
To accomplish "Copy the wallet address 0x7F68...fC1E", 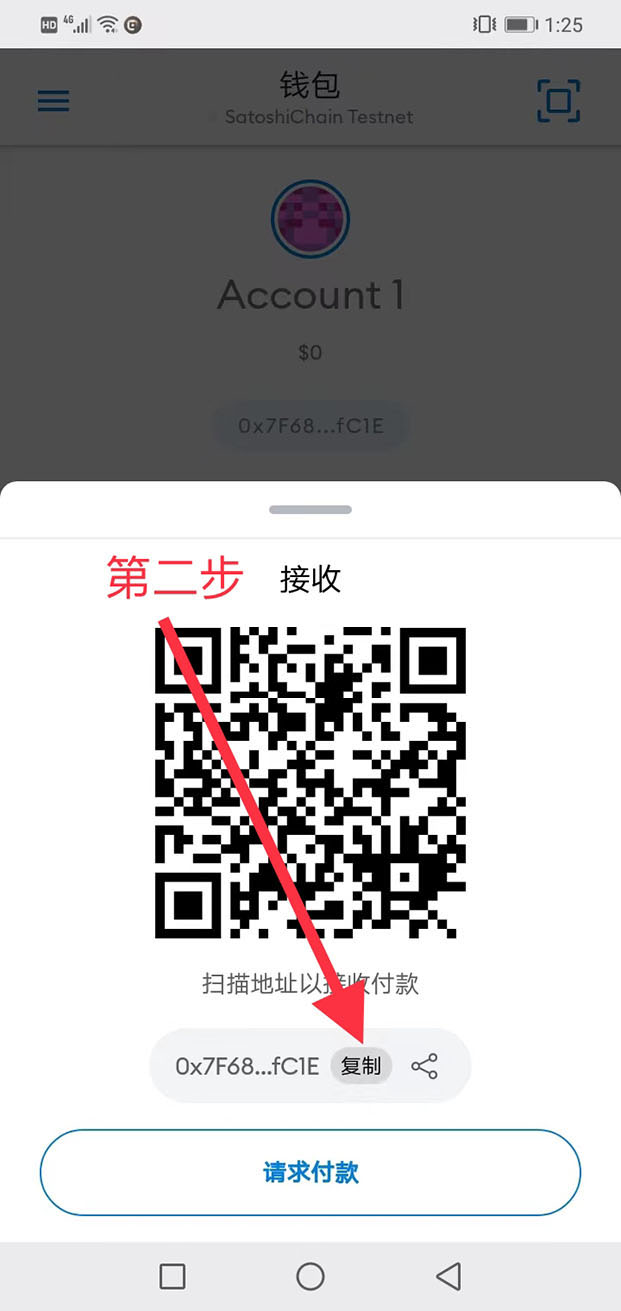I will 361,1066.
